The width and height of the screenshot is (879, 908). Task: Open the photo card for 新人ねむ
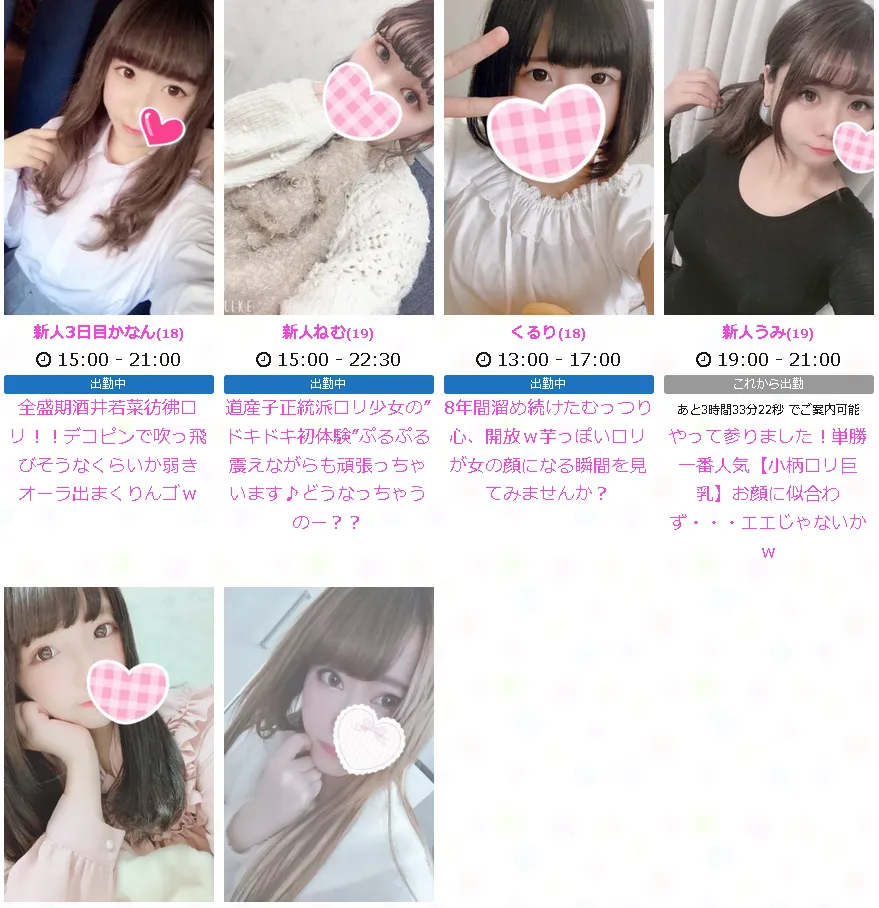tap(329, 157)
